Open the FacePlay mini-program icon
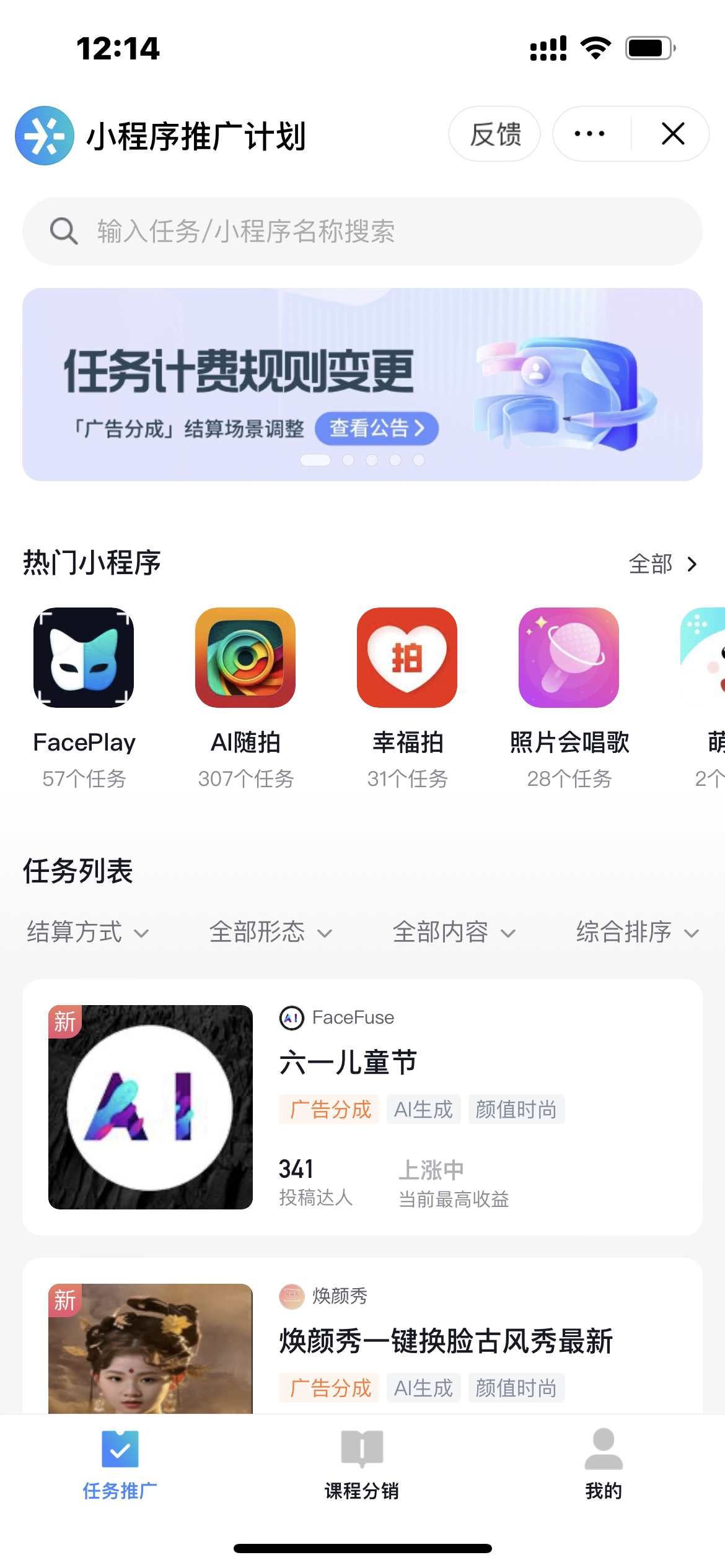Screen dimensions: 725x1568 click(x=84, y=658)
